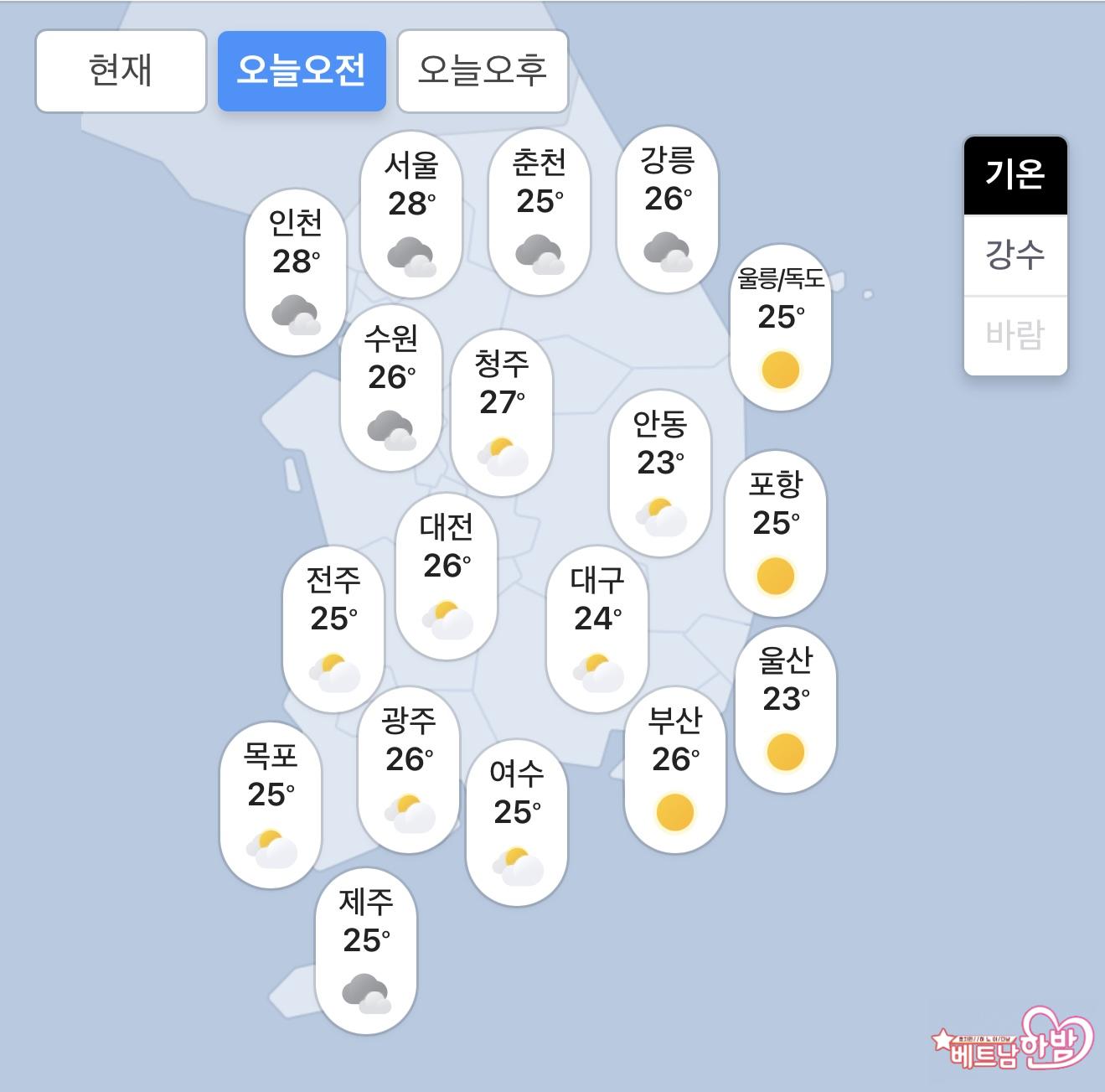Tap the 대전 weather bubble
The height and width of the screenshot is (1092, 1105).
447,577
